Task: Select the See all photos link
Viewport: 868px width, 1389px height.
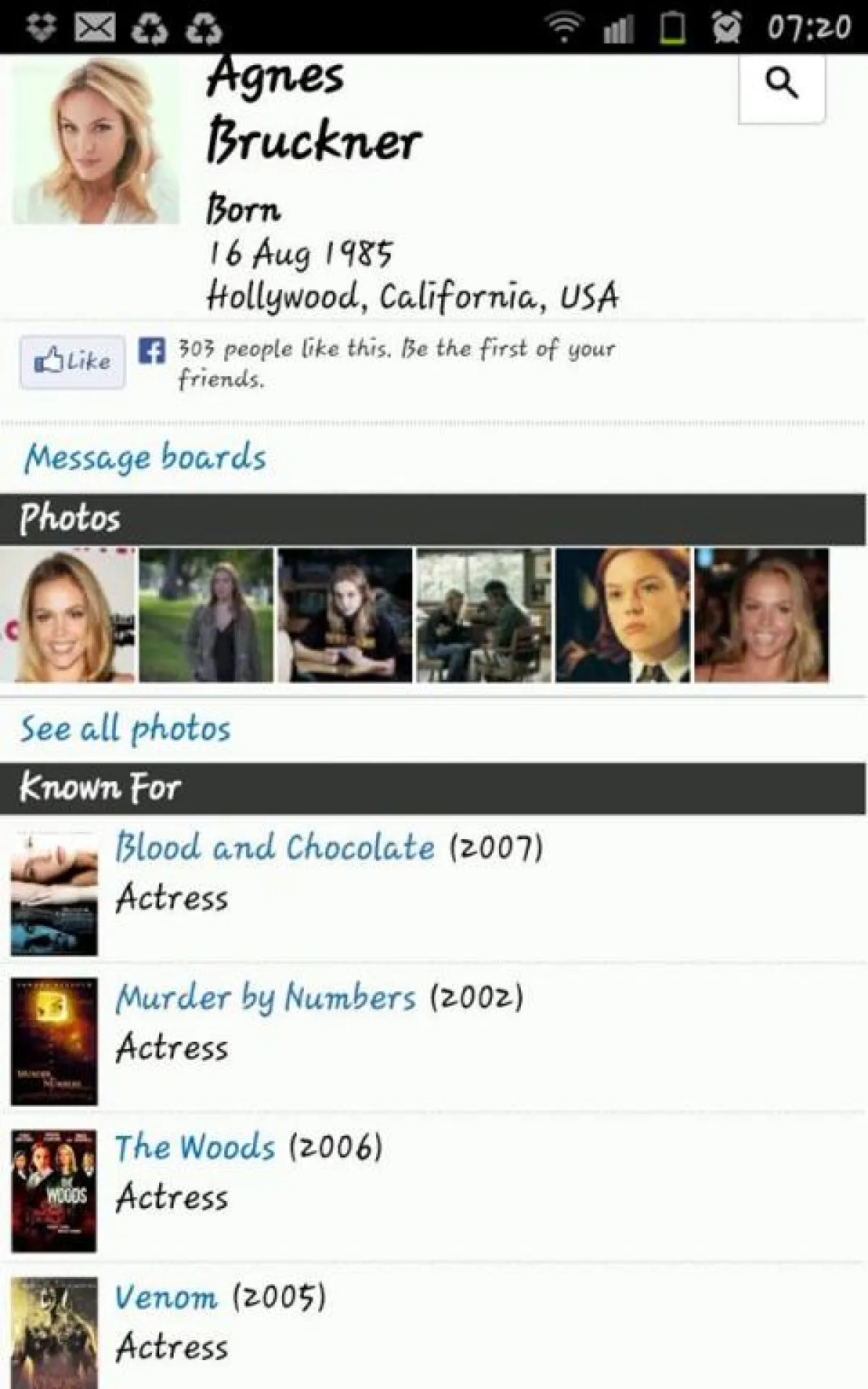Action: [126, 729]
